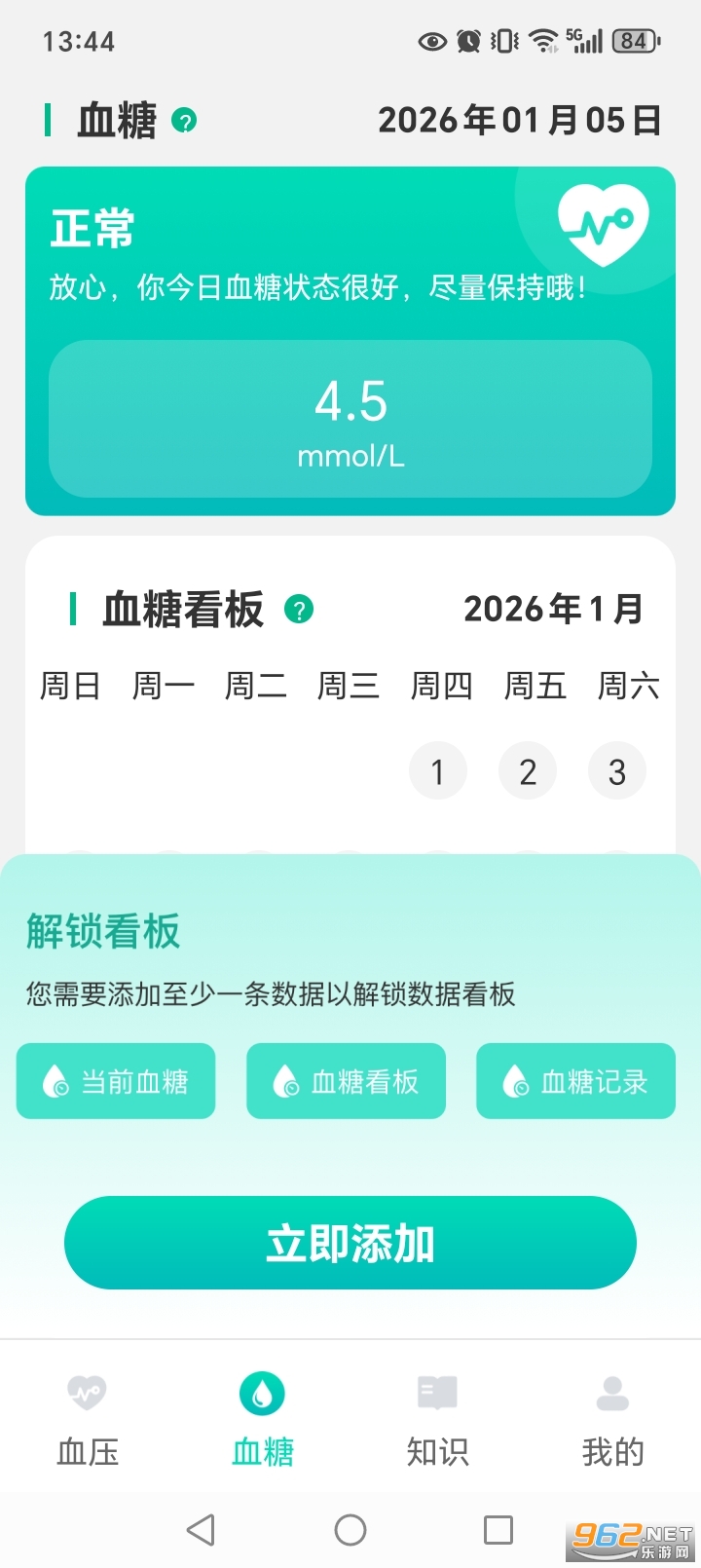Click the 当前血糖 button

[x=115, y=1080]
